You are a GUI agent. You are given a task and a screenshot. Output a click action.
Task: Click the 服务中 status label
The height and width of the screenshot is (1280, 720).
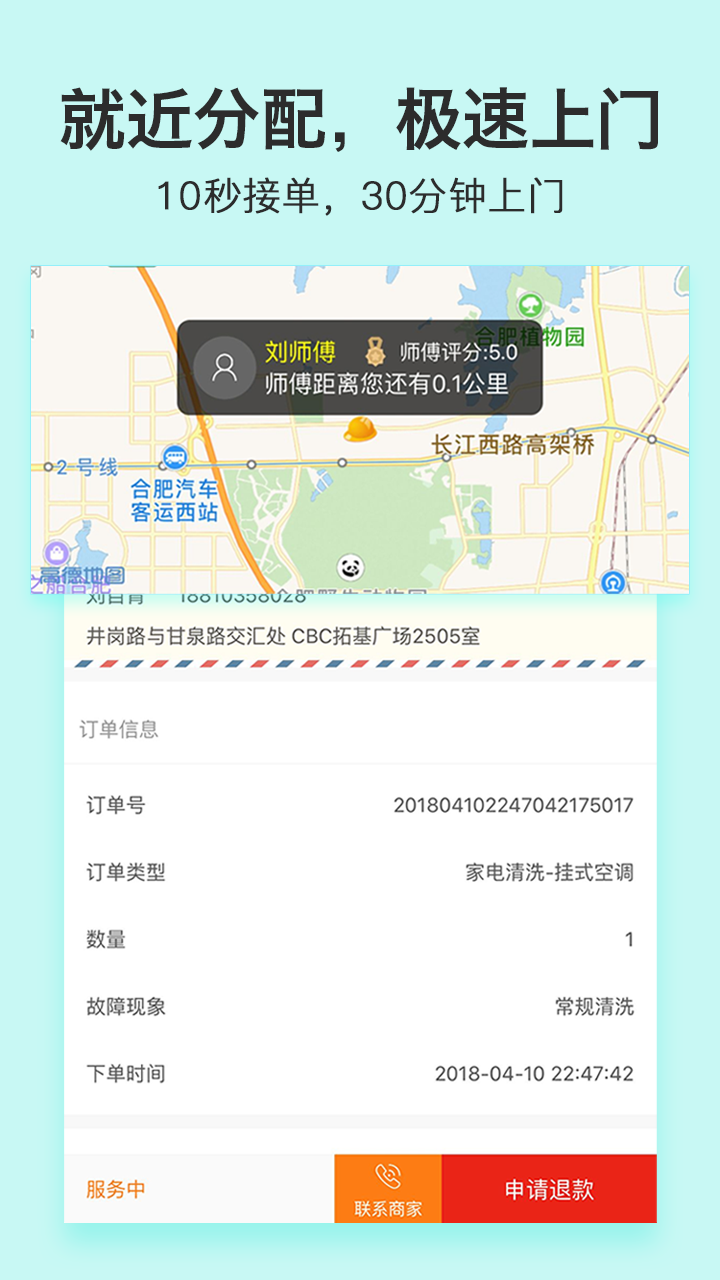(113, 1186)
